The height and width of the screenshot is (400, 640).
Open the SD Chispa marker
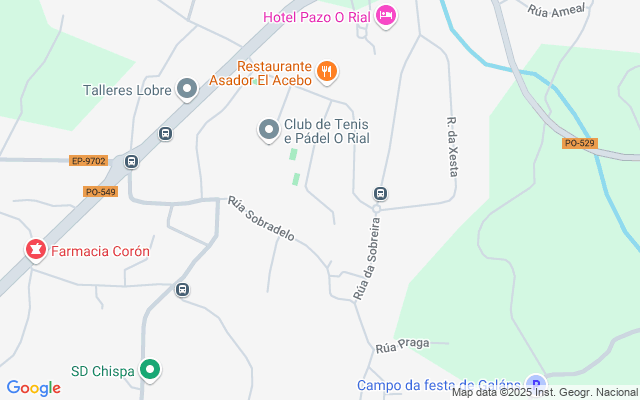tap(151, 371)
